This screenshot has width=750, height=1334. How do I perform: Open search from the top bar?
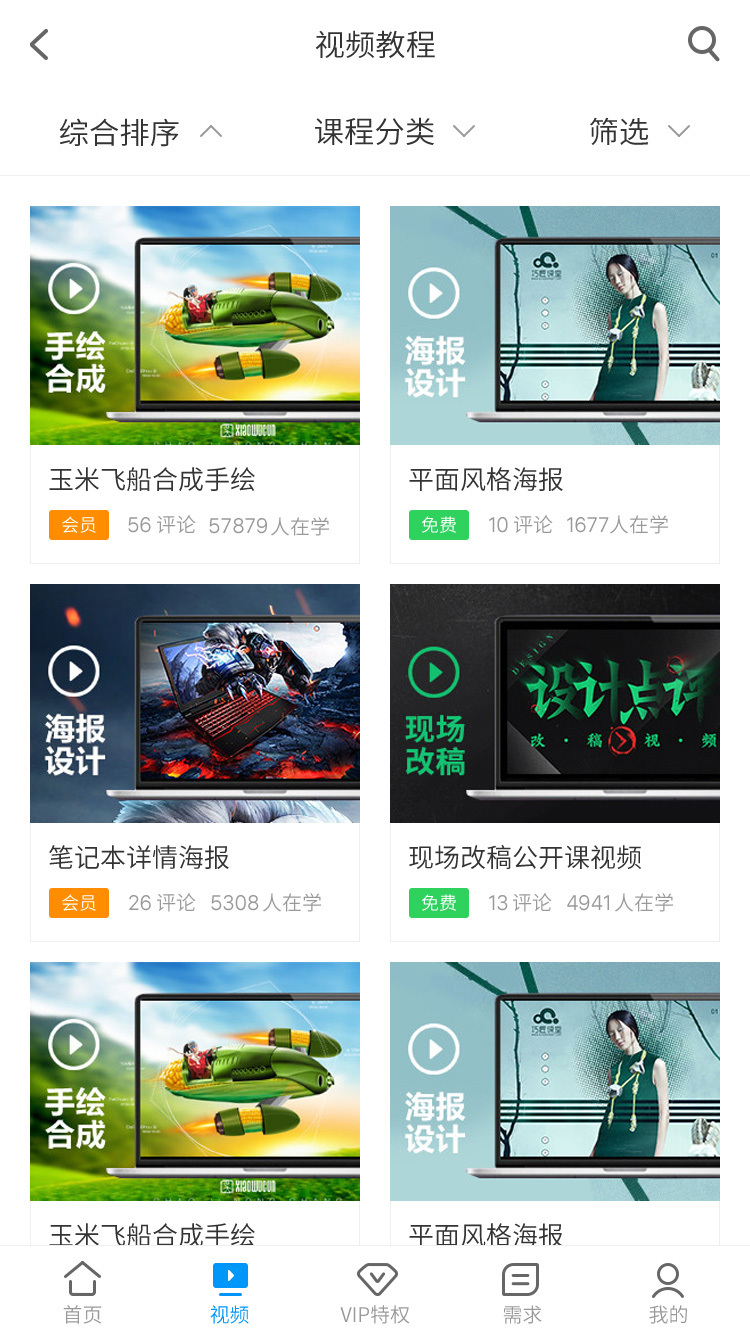click(x=704, y=44)
